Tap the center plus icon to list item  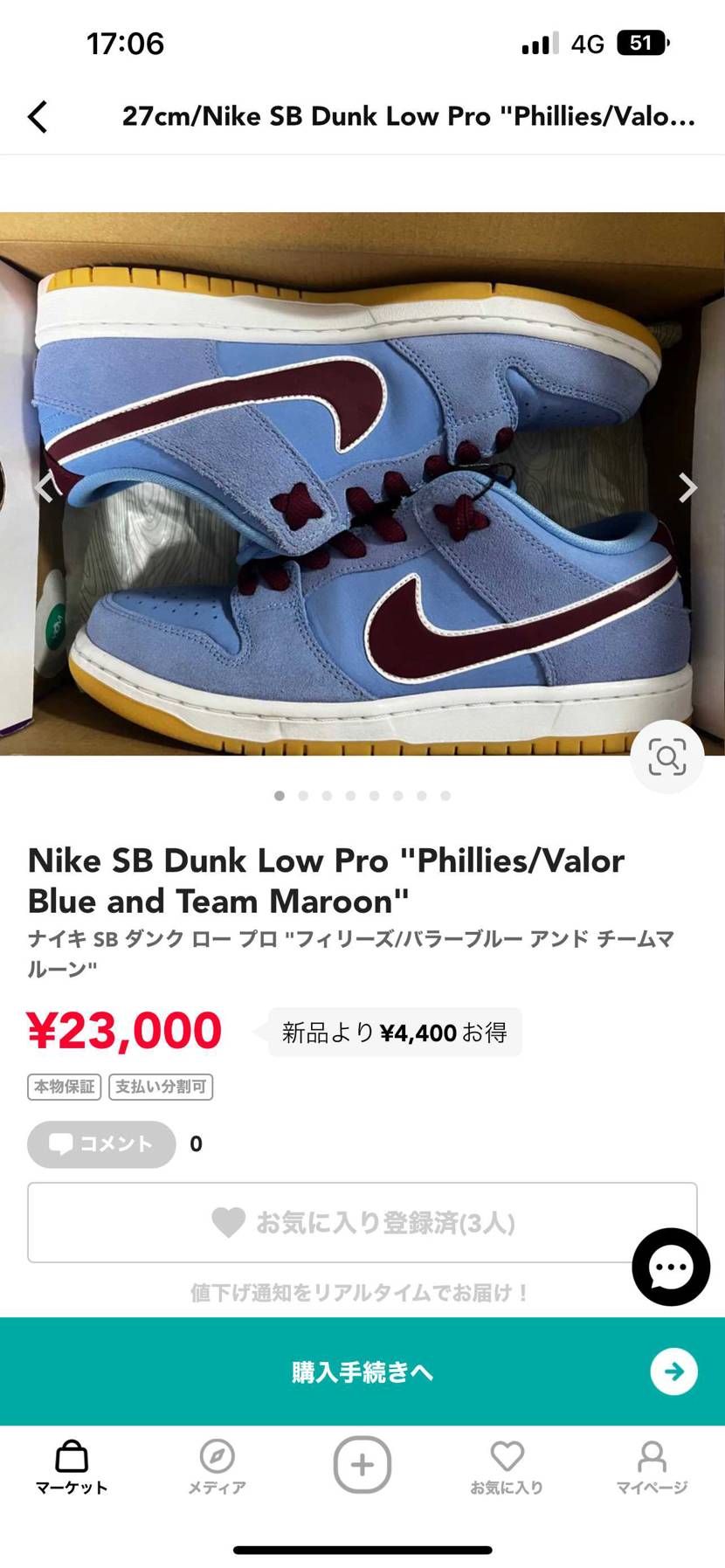click(x=362, y=1466)
